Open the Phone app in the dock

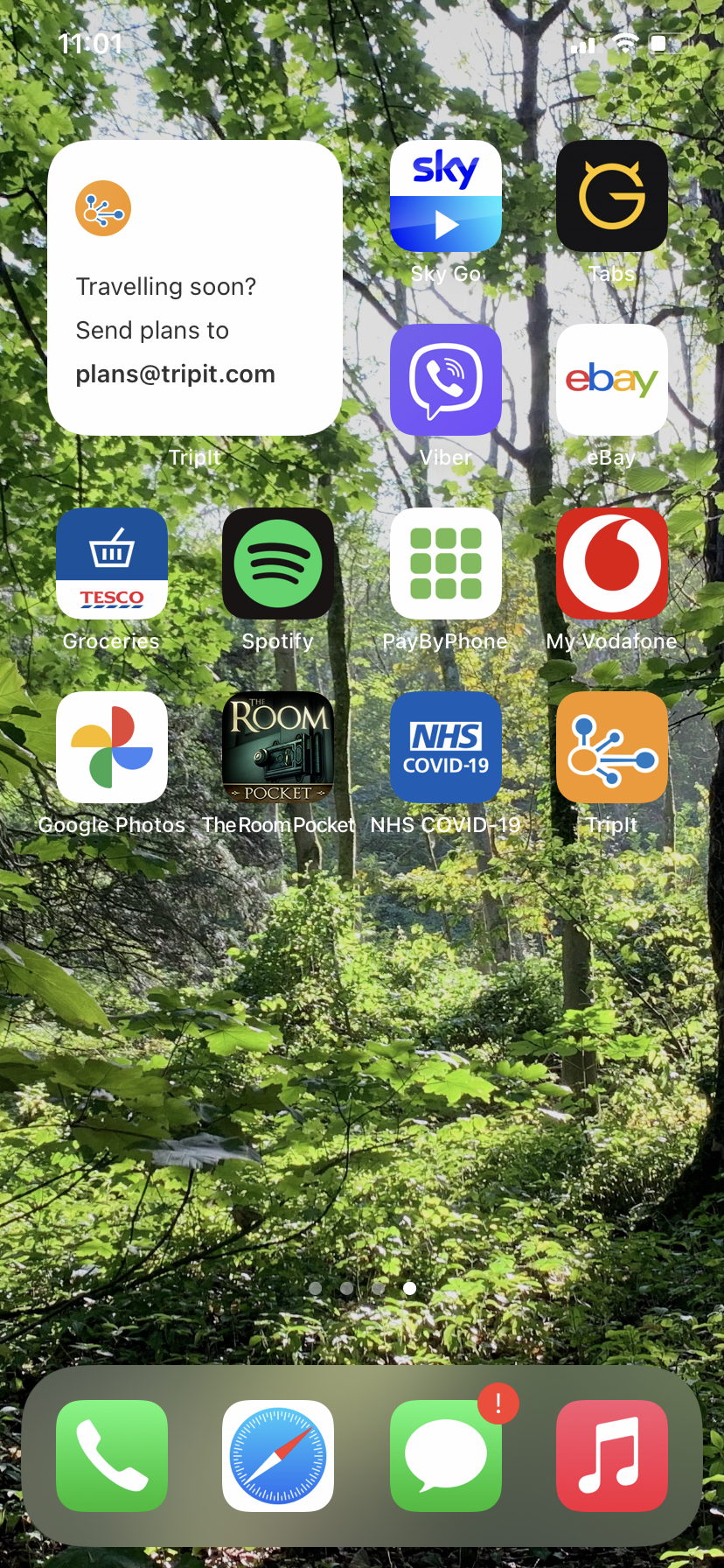(112, 1456)
